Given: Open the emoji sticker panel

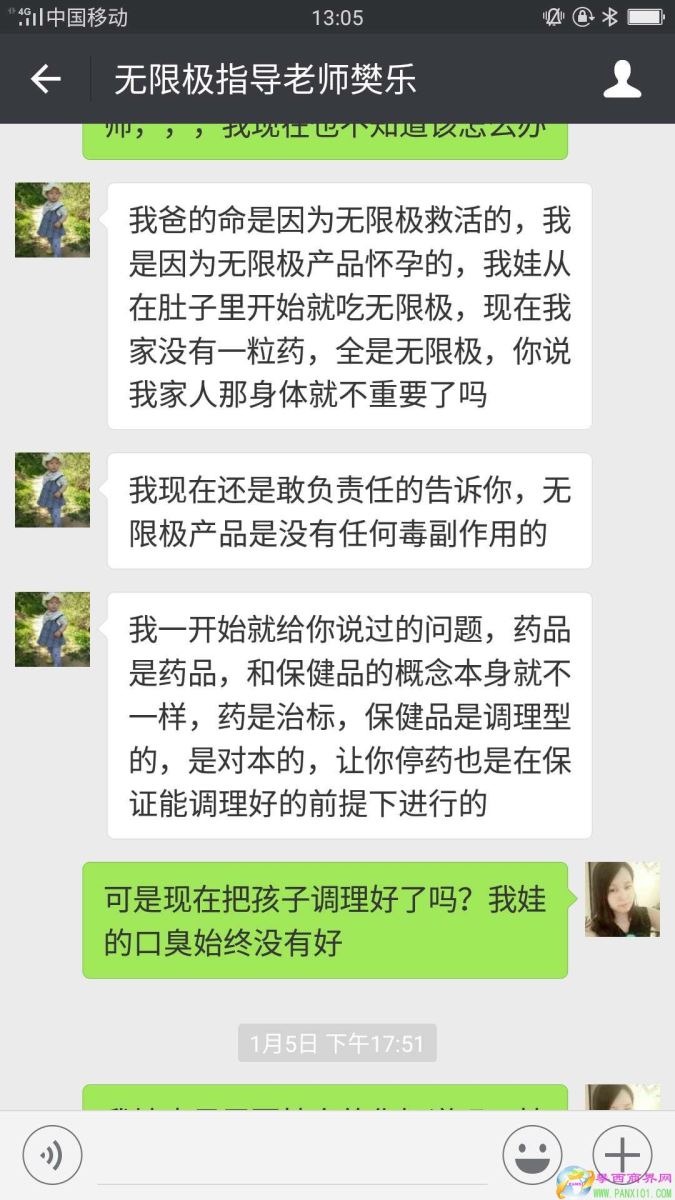Looking at the screenshot, I should 532,1156.
